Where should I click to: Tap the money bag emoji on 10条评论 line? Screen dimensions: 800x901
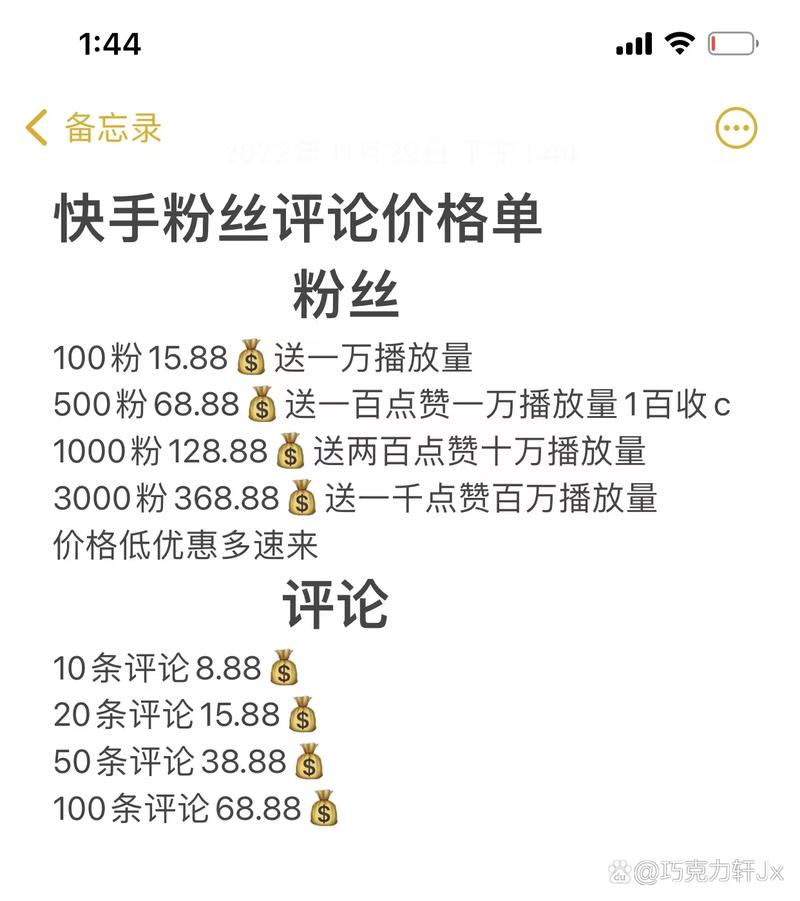click(283, 668)
